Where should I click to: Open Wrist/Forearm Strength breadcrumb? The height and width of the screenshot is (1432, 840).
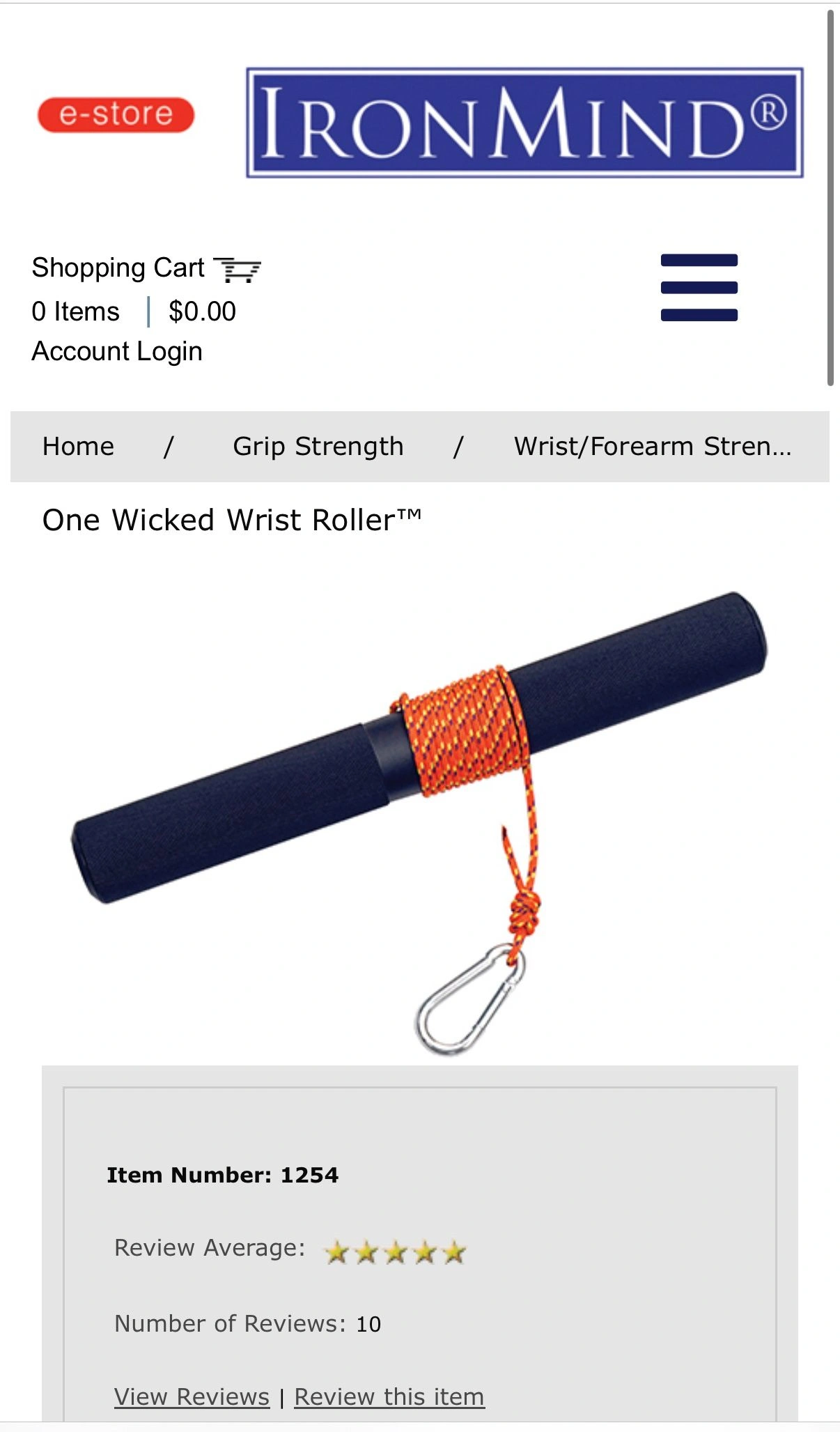point(652,446)
